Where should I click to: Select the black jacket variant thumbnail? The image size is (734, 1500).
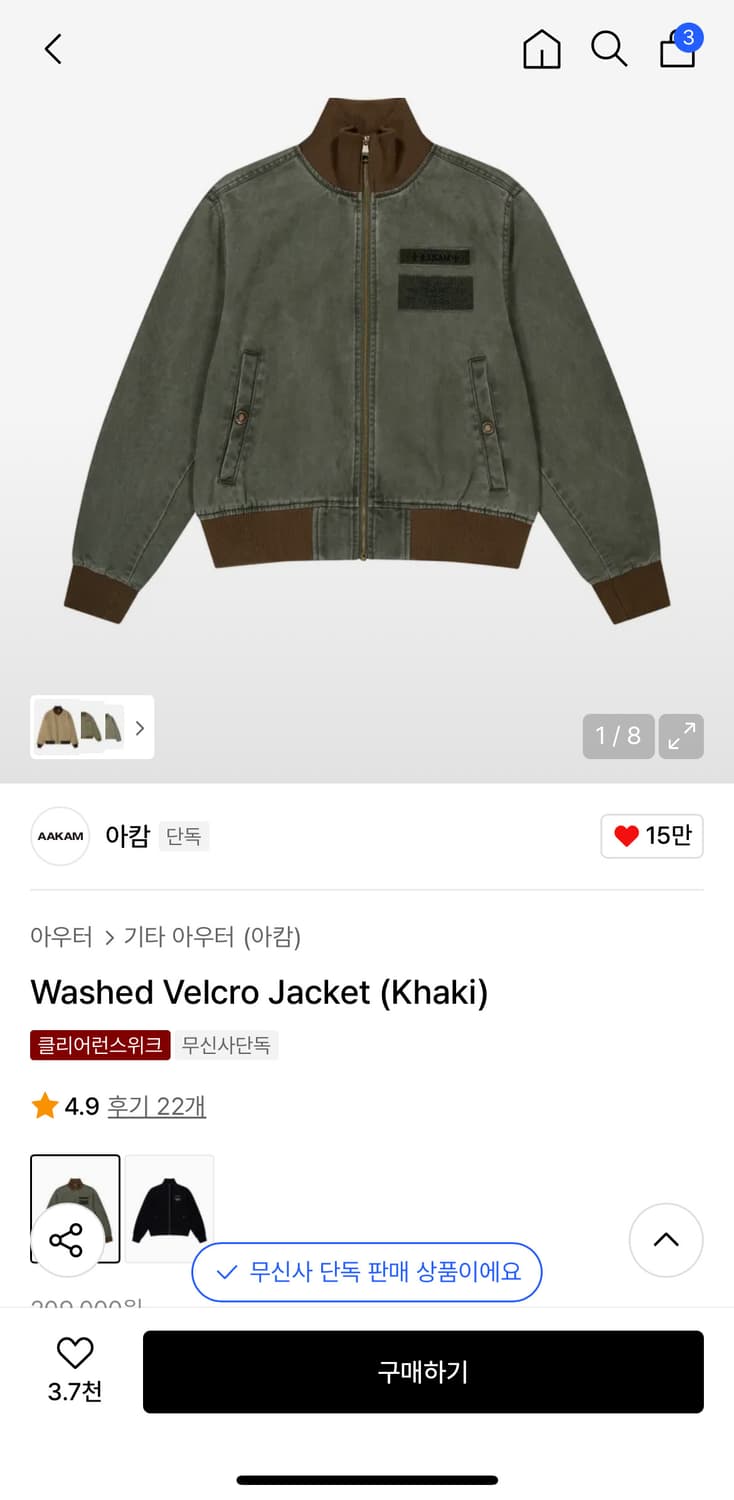pyautogui.click(x=169, y=1208)
